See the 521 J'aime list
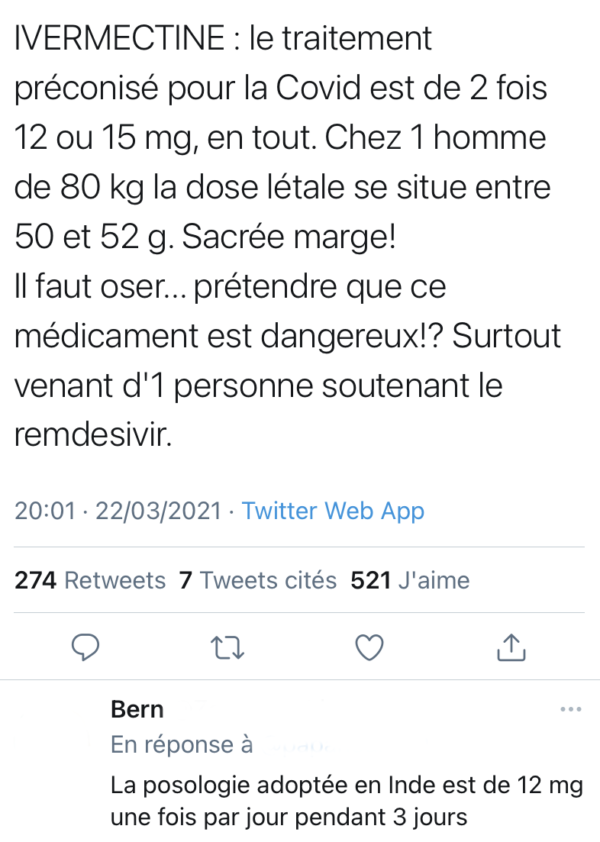 (x=410, y=581)
